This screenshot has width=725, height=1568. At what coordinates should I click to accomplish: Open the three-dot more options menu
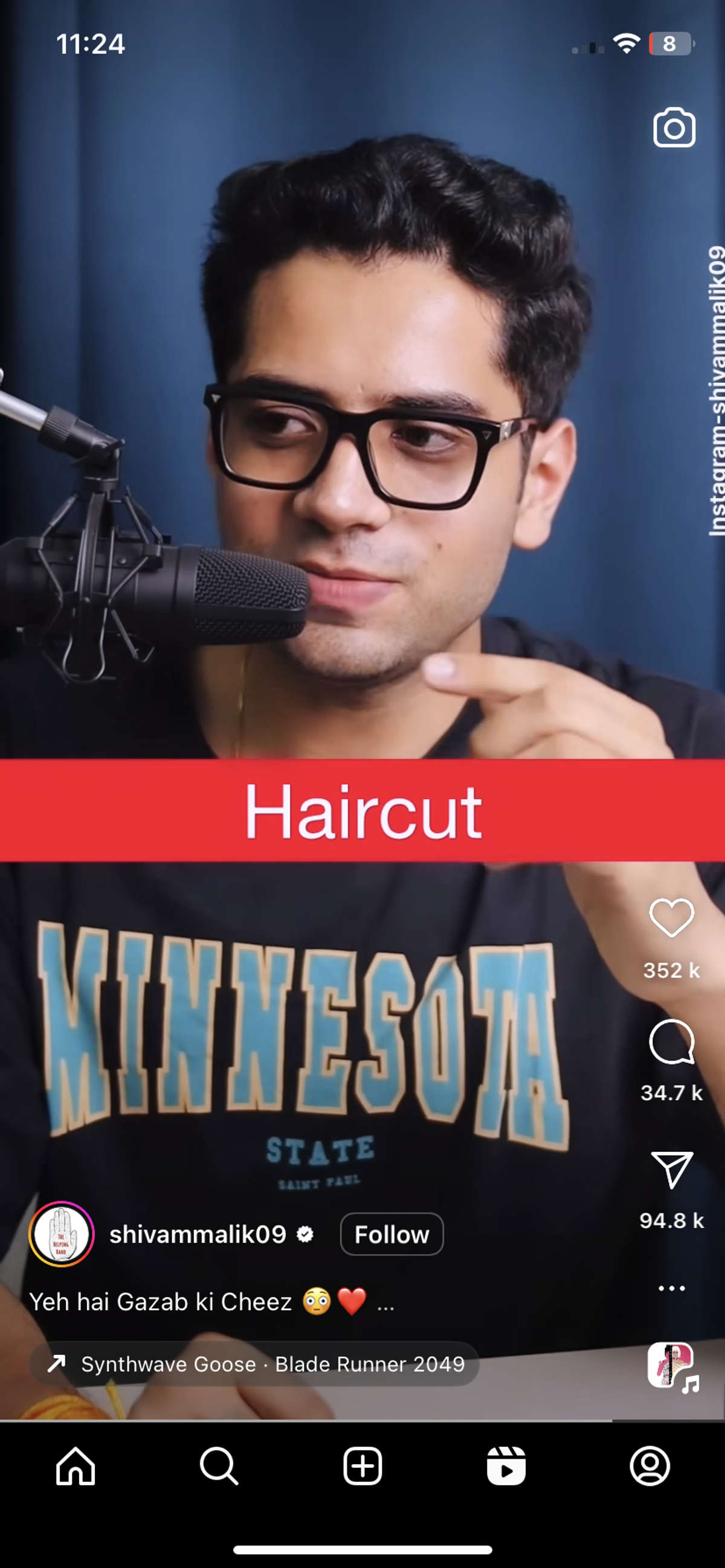point(671,1288)
